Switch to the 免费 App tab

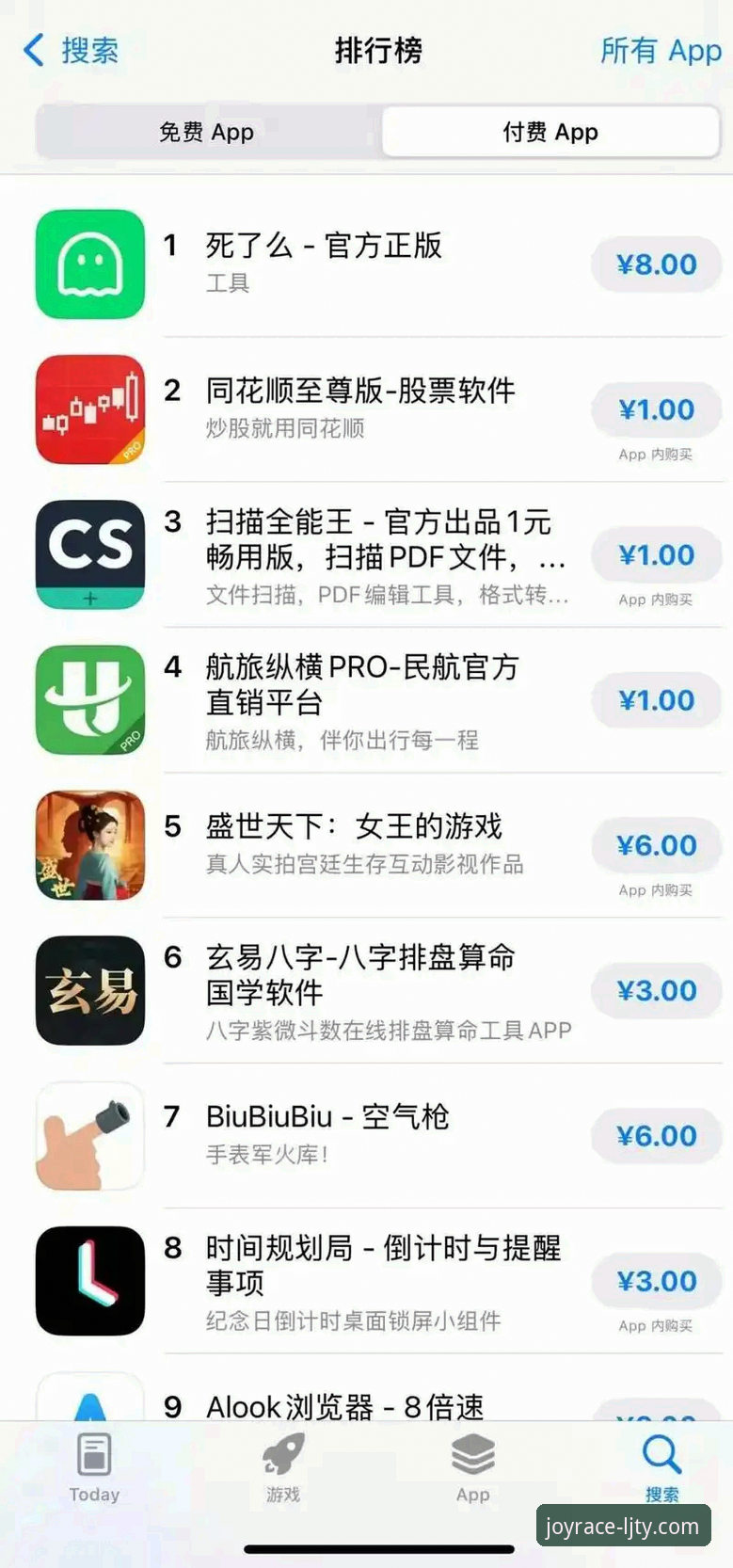click(208, 132)
